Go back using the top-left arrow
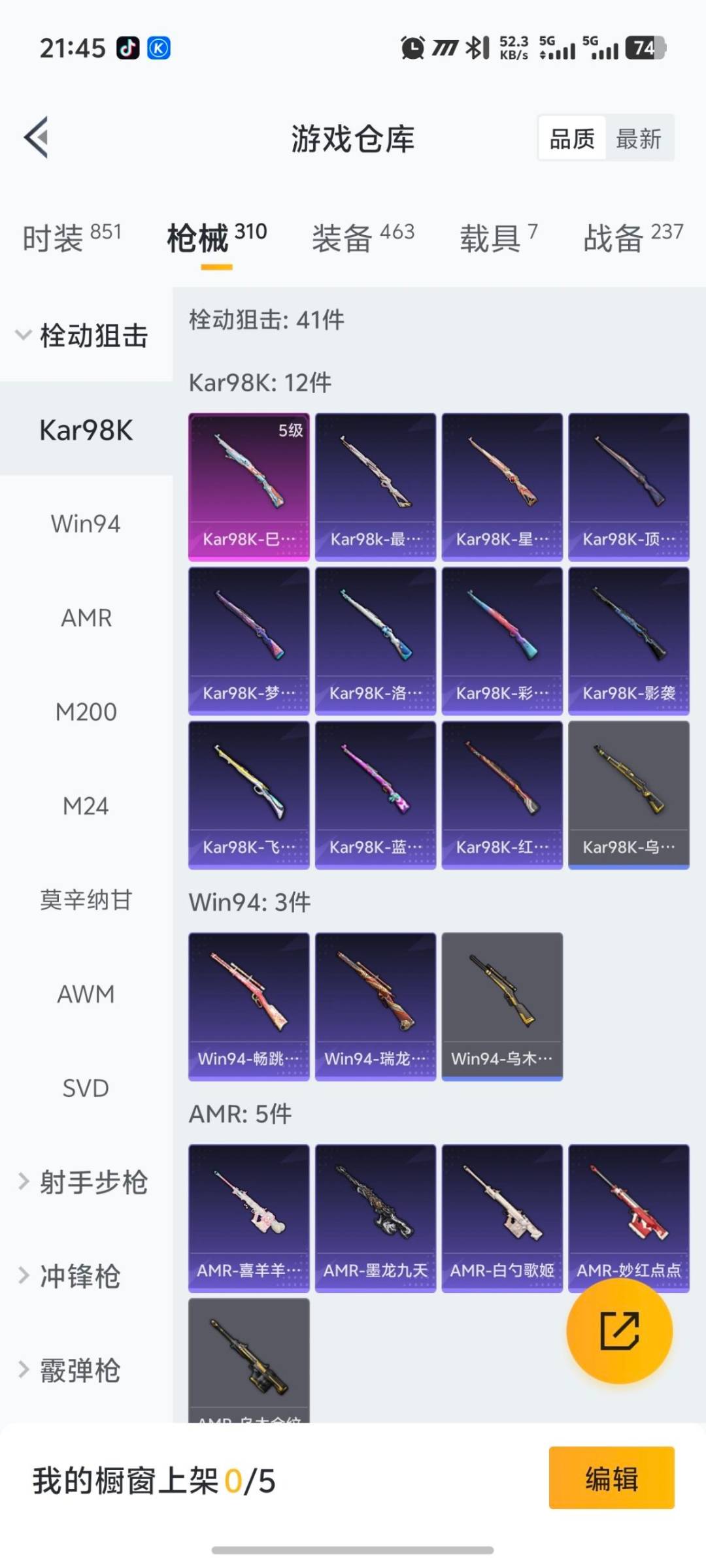706x1568 pixels. (x=37, y=137)
